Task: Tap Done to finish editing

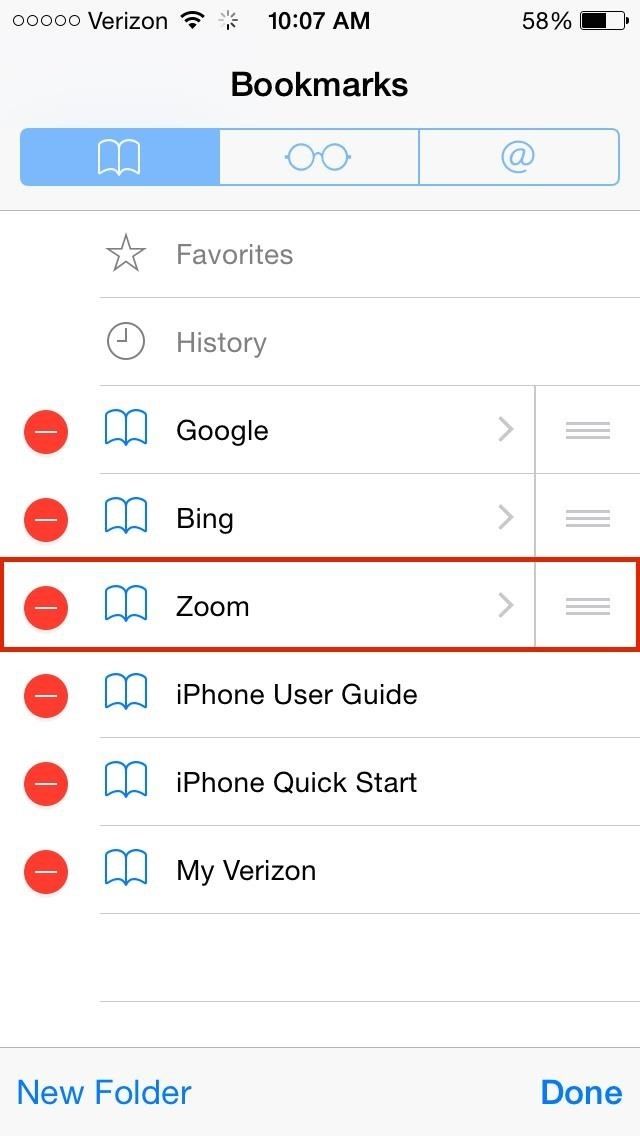Action: point(581,1092)
